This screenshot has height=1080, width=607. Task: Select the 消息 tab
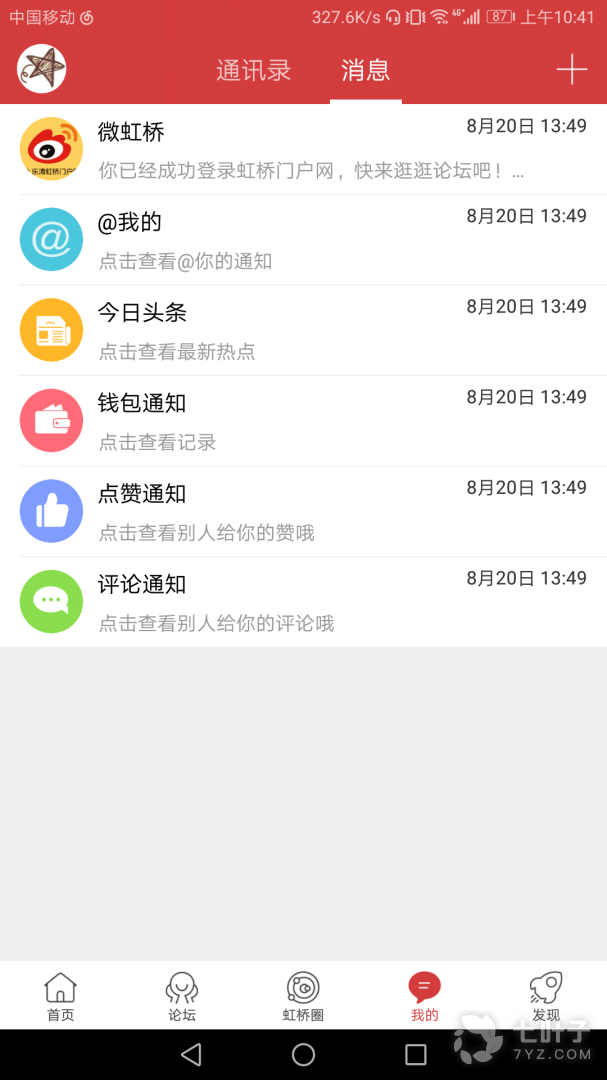click(365, 71)
